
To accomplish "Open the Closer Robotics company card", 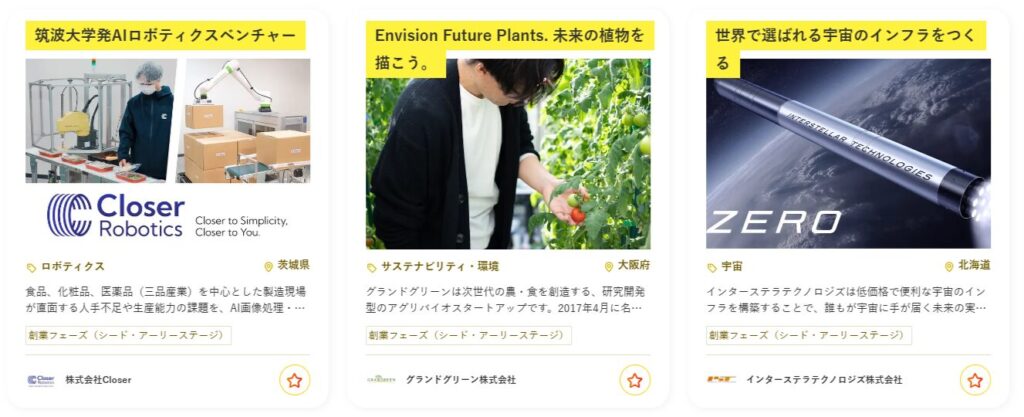I will pyautogui.click(x=167, y=150).
